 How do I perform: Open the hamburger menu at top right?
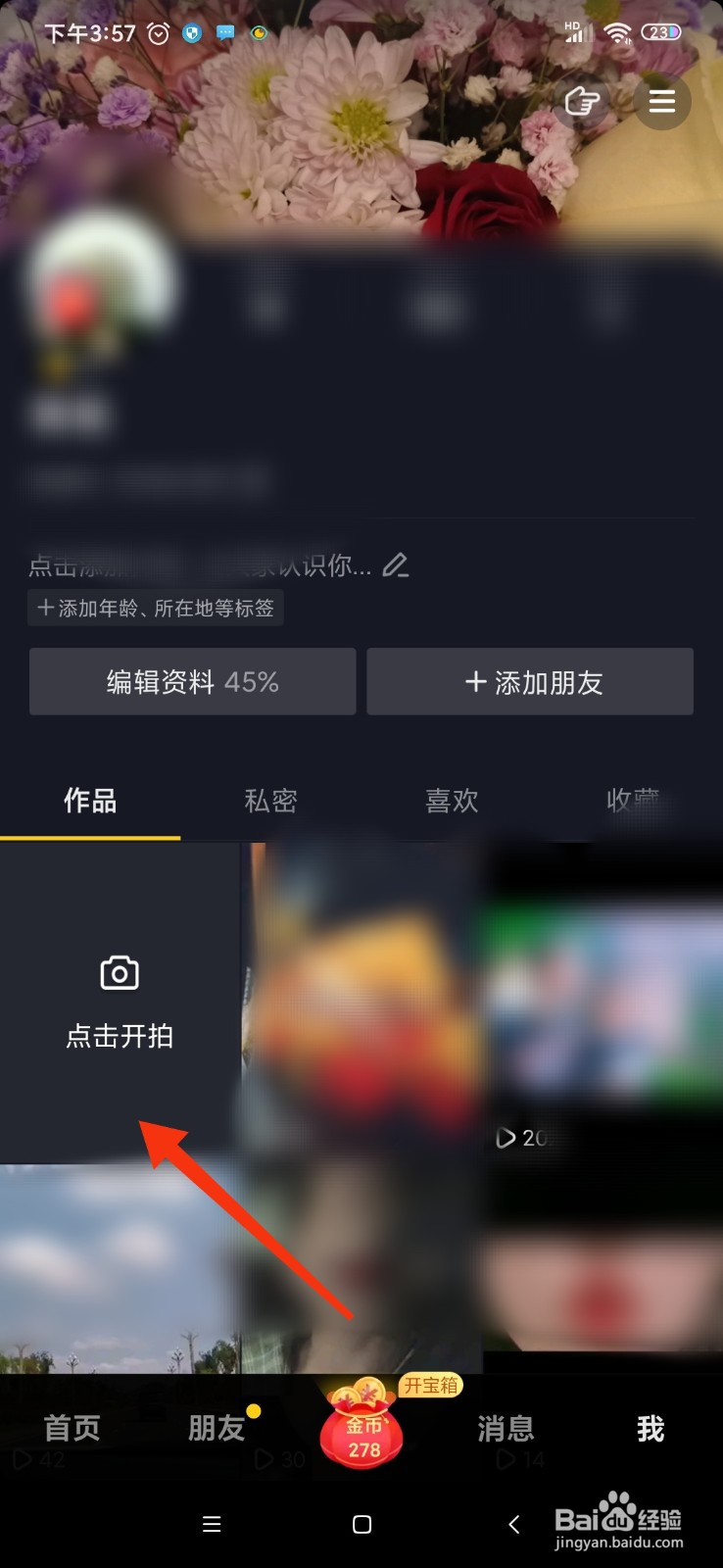coord(661,101)
